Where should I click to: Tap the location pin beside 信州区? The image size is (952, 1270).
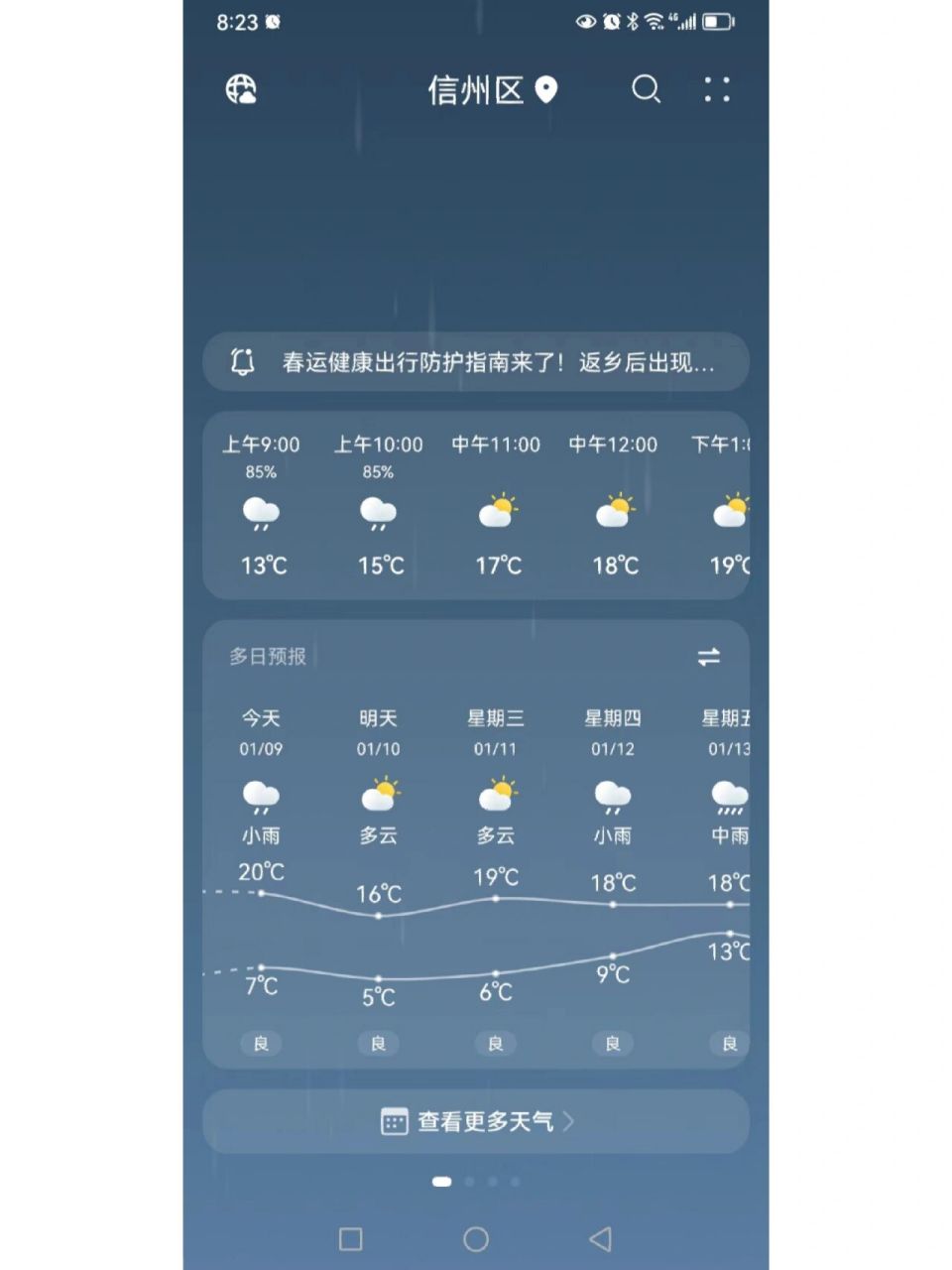(x=545, y=91)
